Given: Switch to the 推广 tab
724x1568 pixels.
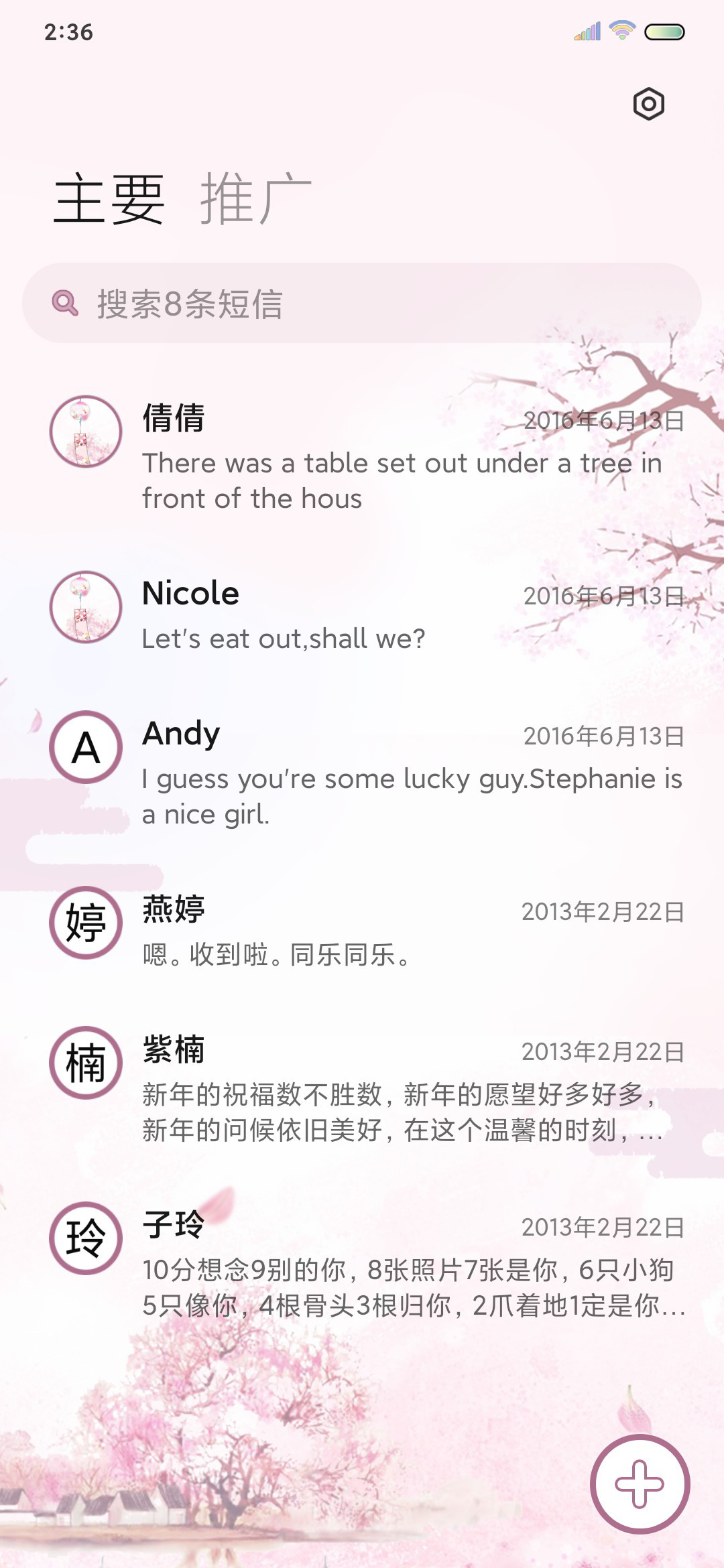Looking at the screenshot, I should [256, 198].
